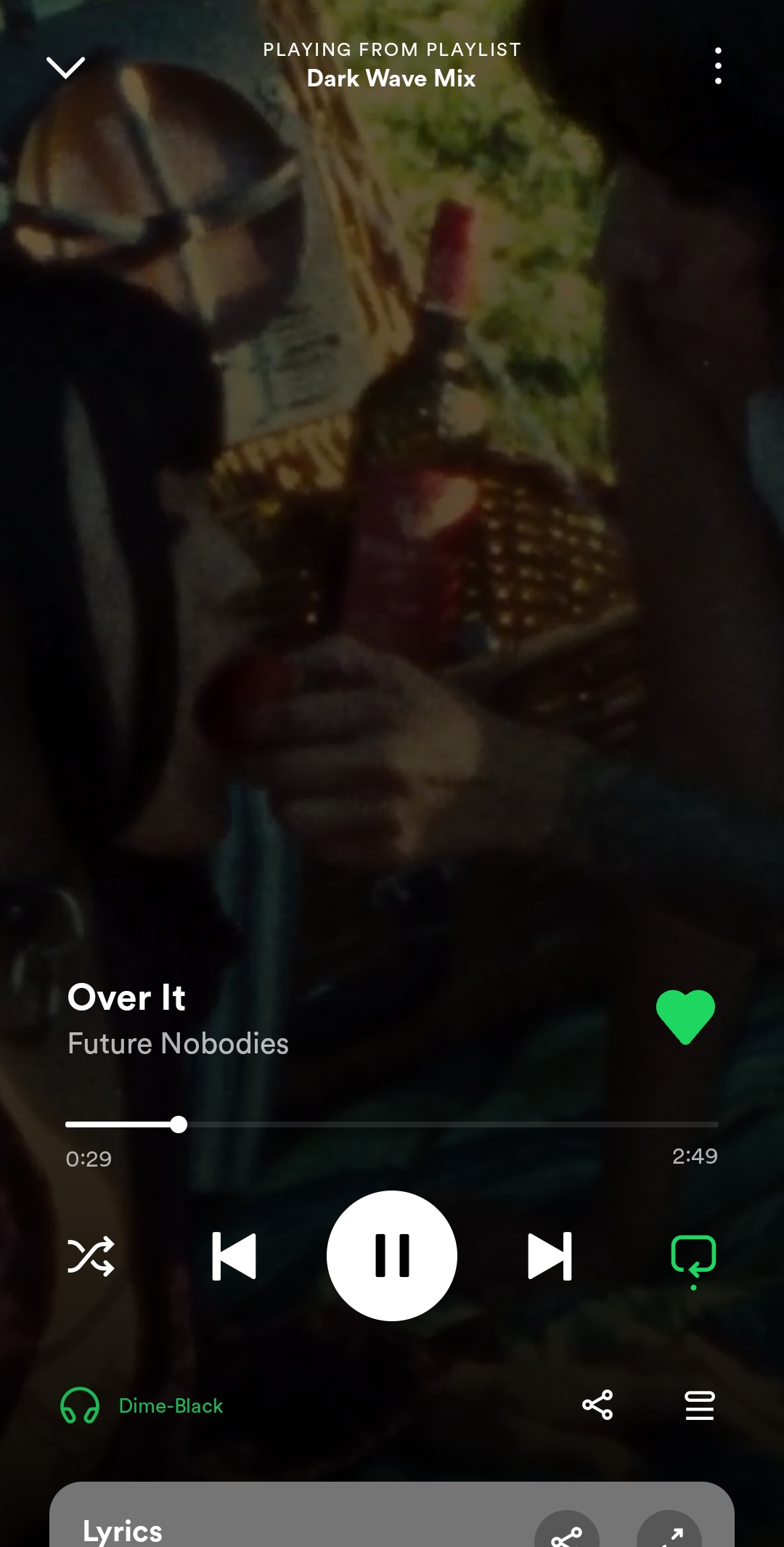Share this track
This screenshot has width=784, height=1547.
click(x=597, y=1405)
